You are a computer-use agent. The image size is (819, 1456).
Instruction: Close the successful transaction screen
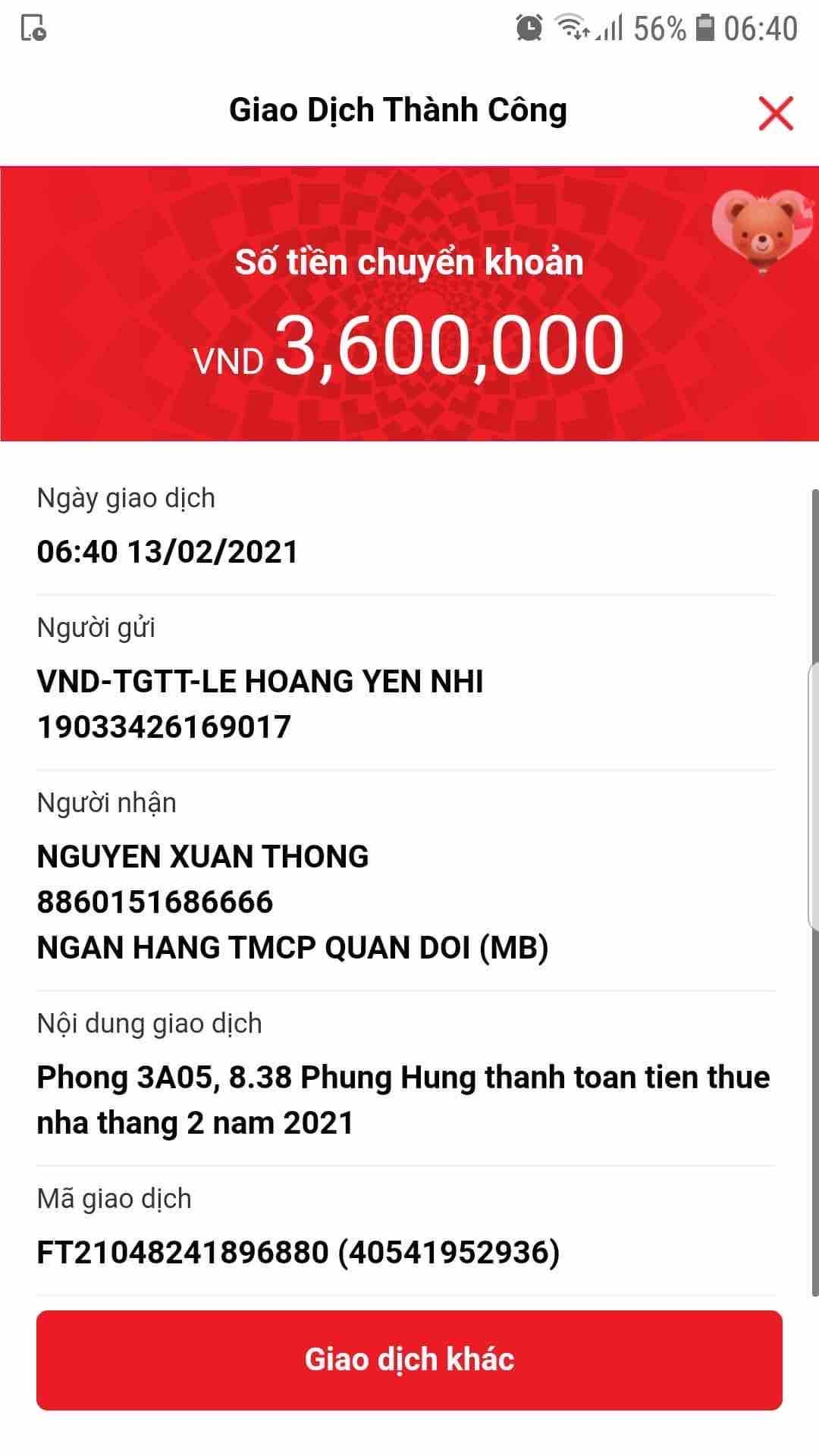(775, 114)
